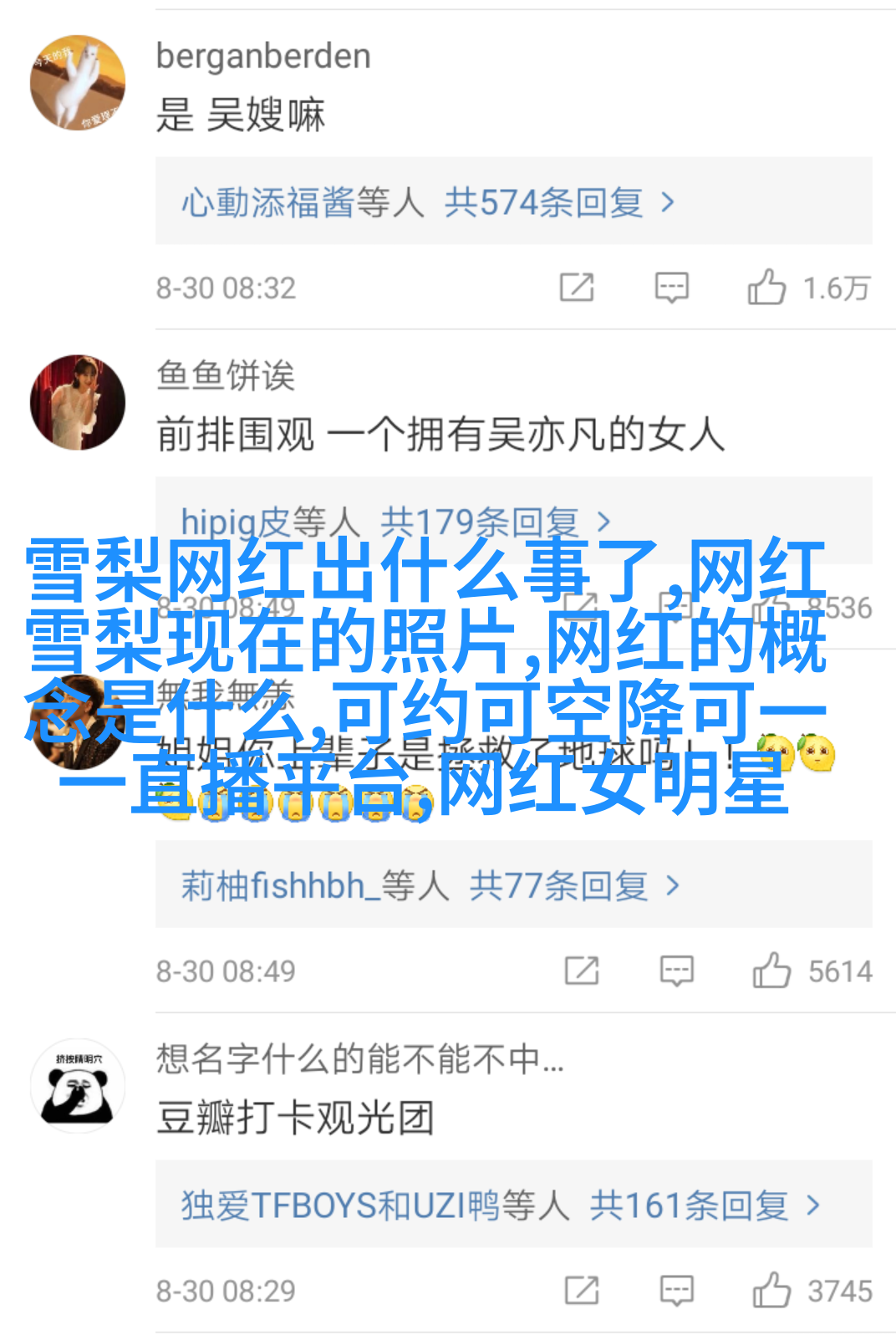Repost berganberden's comment posted at 8-30 08:32
Viewport: 896px width, 1335px height.
[577, 288]
